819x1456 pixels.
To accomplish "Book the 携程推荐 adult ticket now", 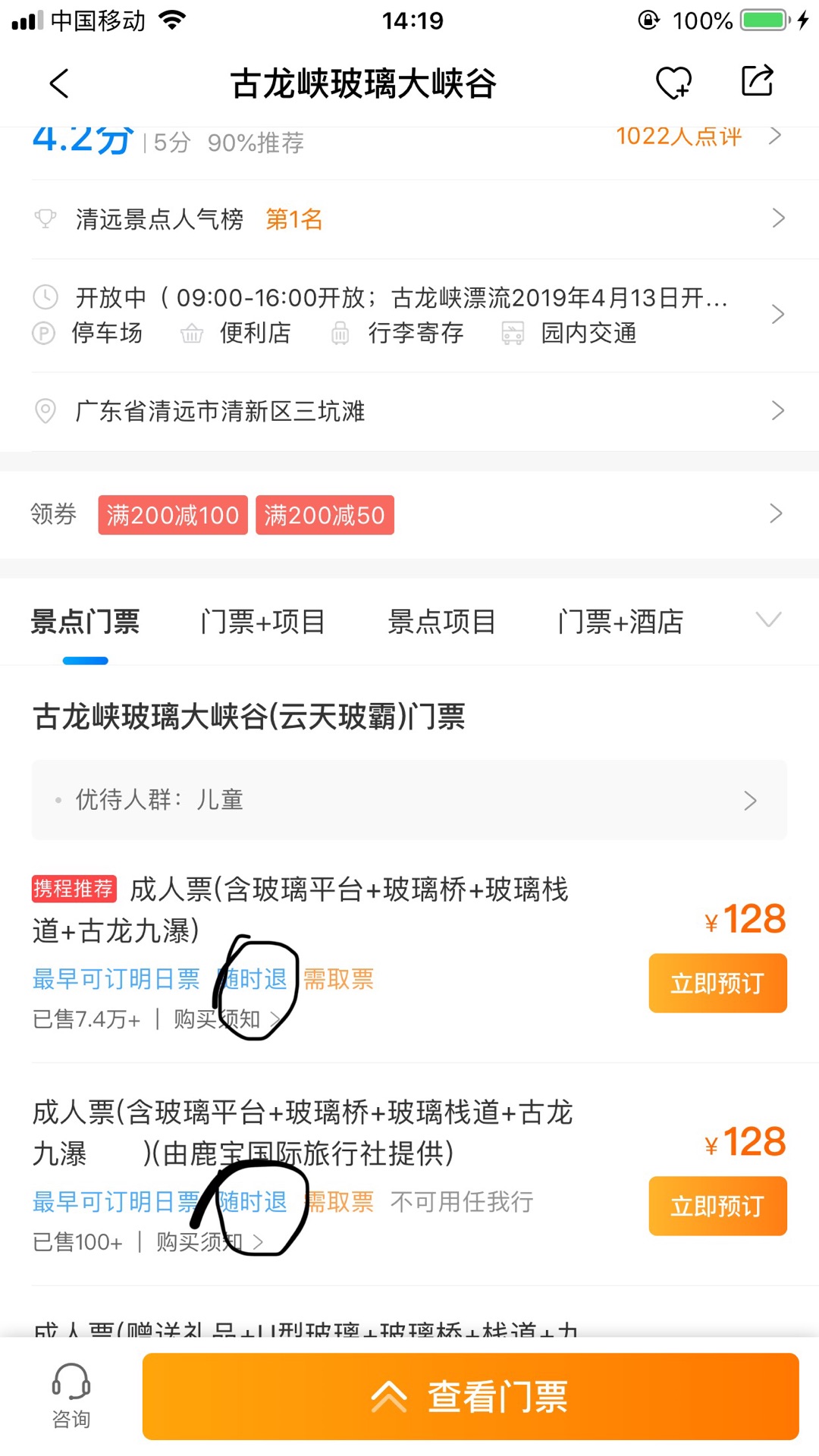I will pos(717,983).
